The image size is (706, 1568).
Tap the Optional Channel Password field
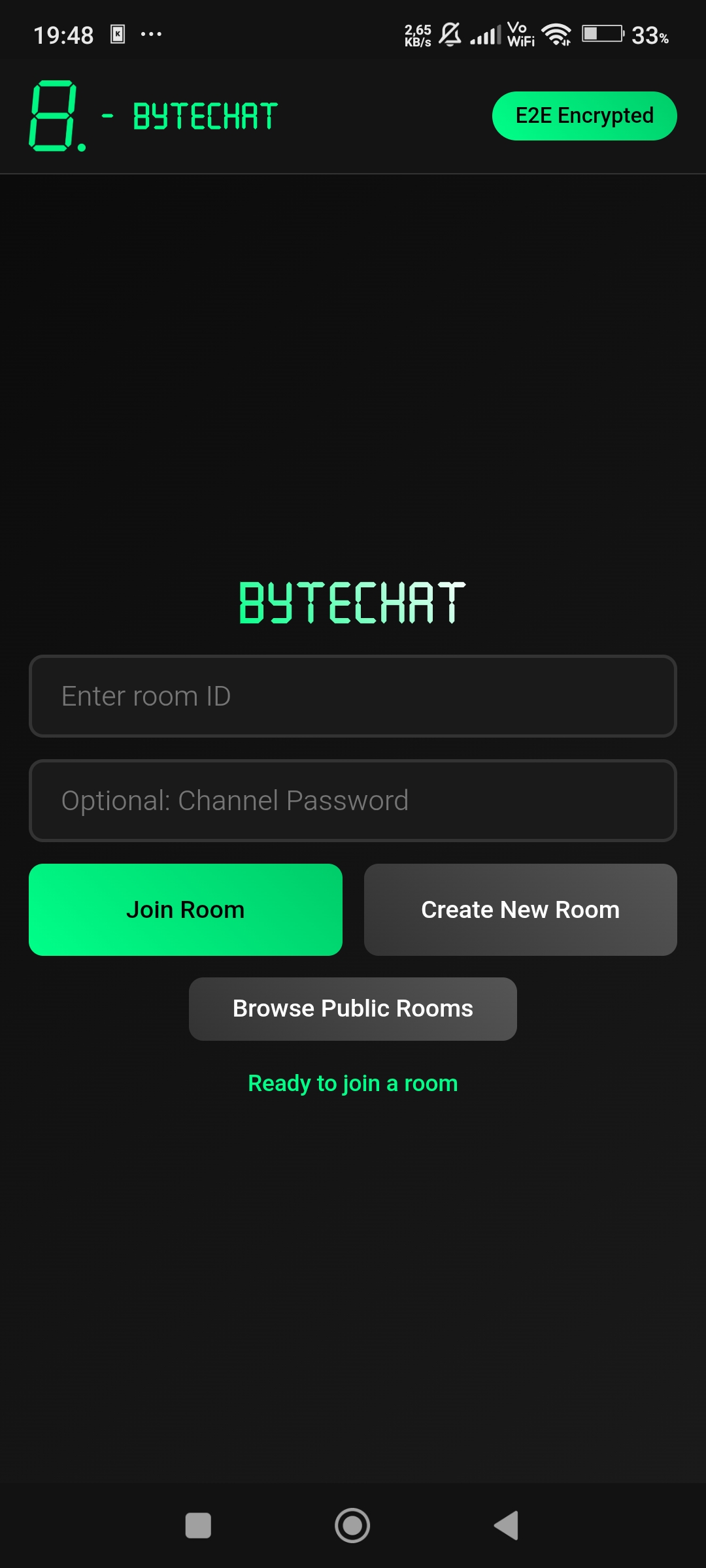(353, 801)
